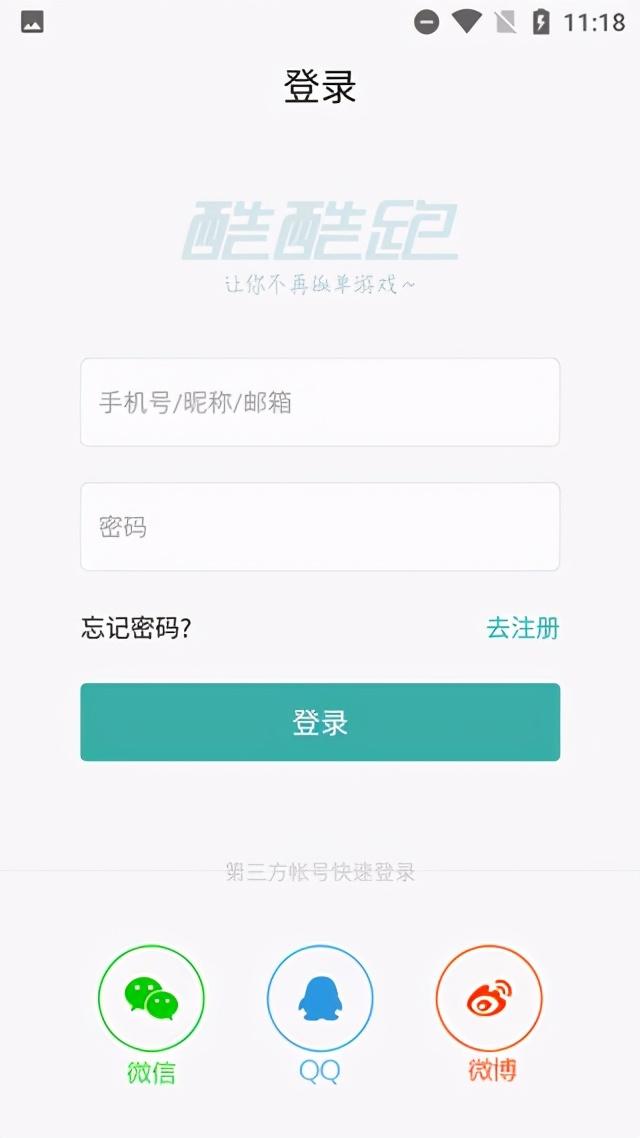Viewport: 640px width, 1138px height.
Task: Tap the phone/nickname/email input field
Action: tap(320, 402)
